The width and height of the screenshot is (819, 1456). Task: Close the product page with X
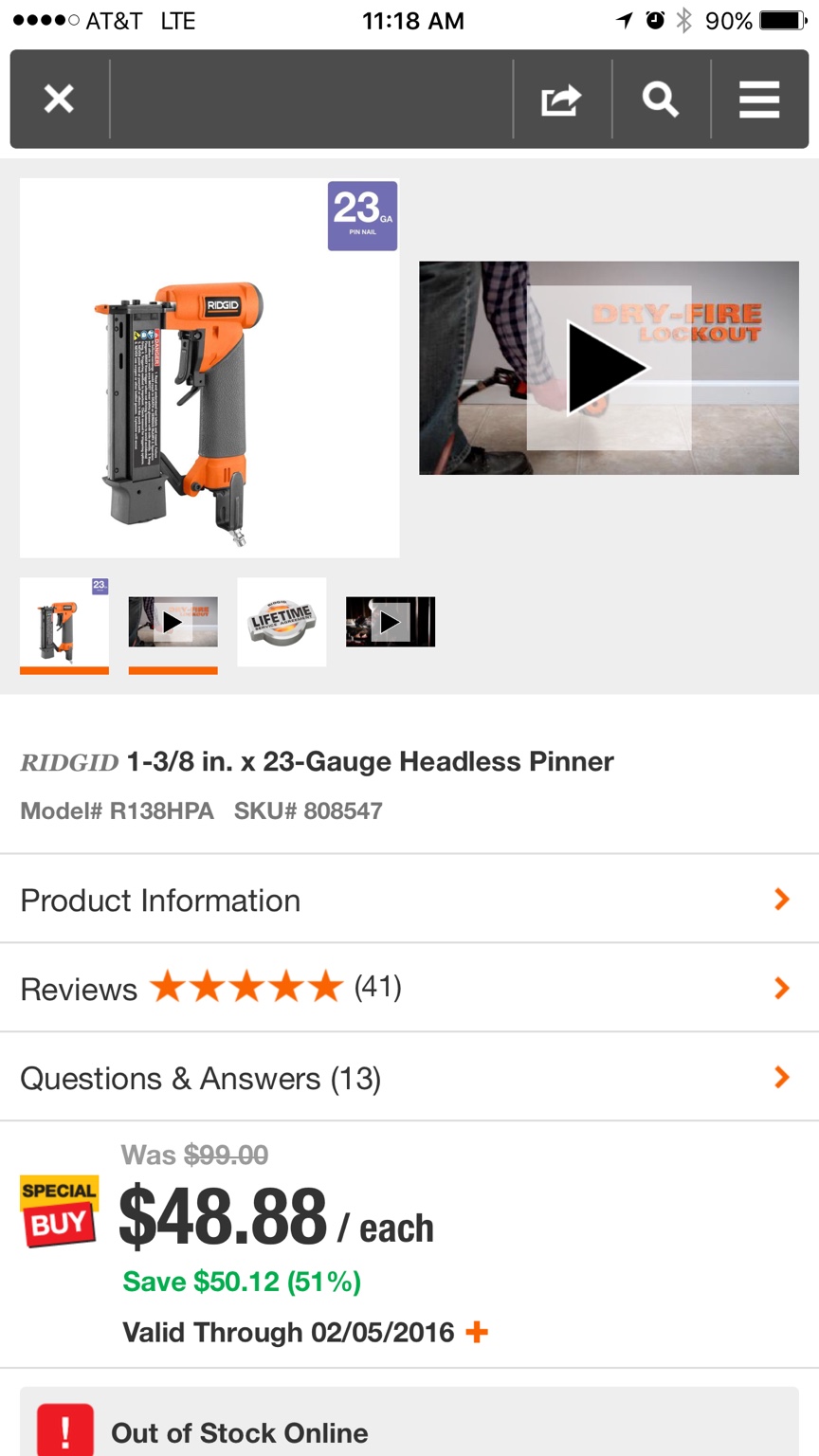pyautogui.click(x=59, y=99)
